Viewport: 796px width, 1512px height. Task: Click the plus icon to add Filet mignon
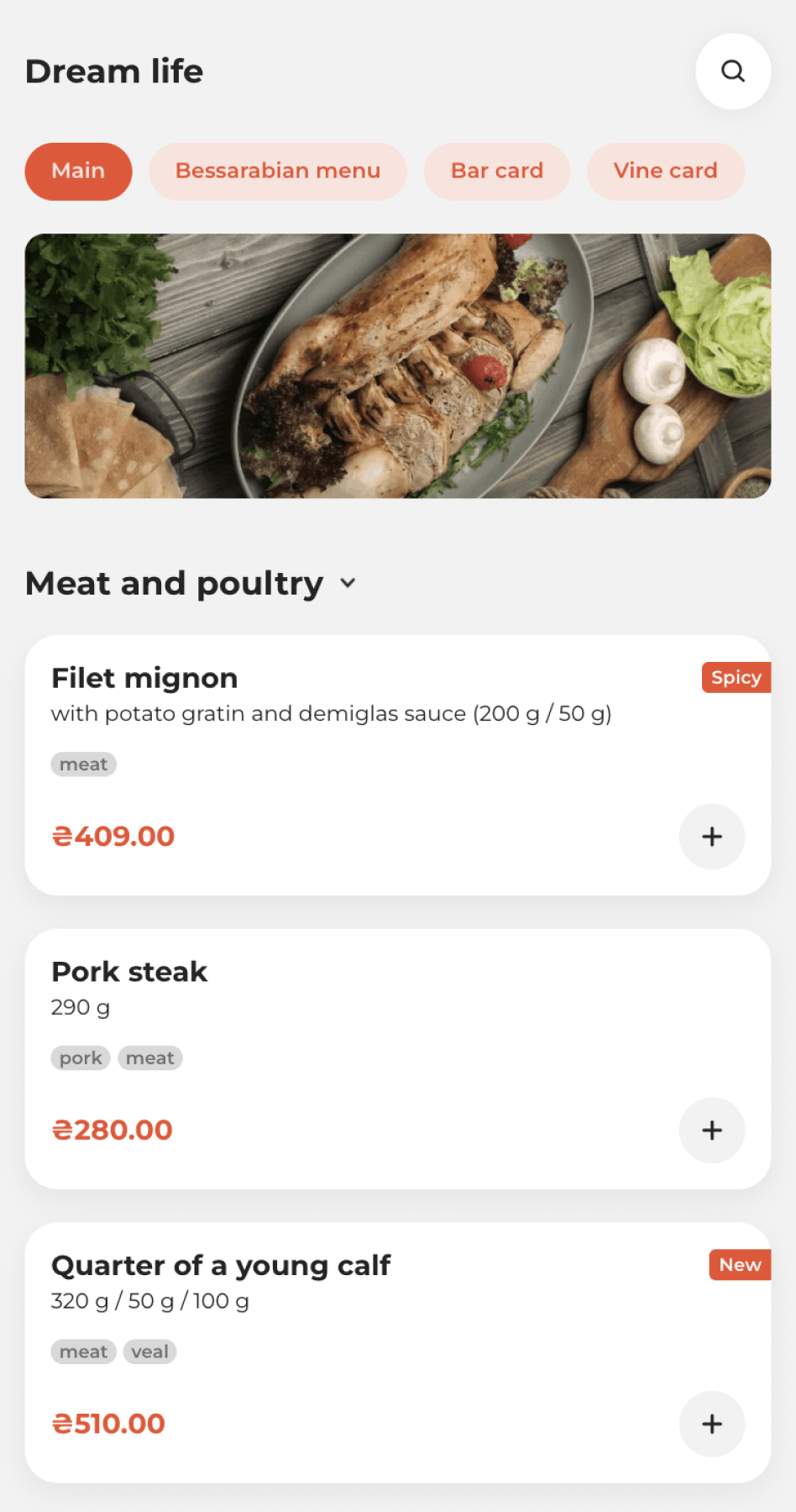(x=711, y=837)
